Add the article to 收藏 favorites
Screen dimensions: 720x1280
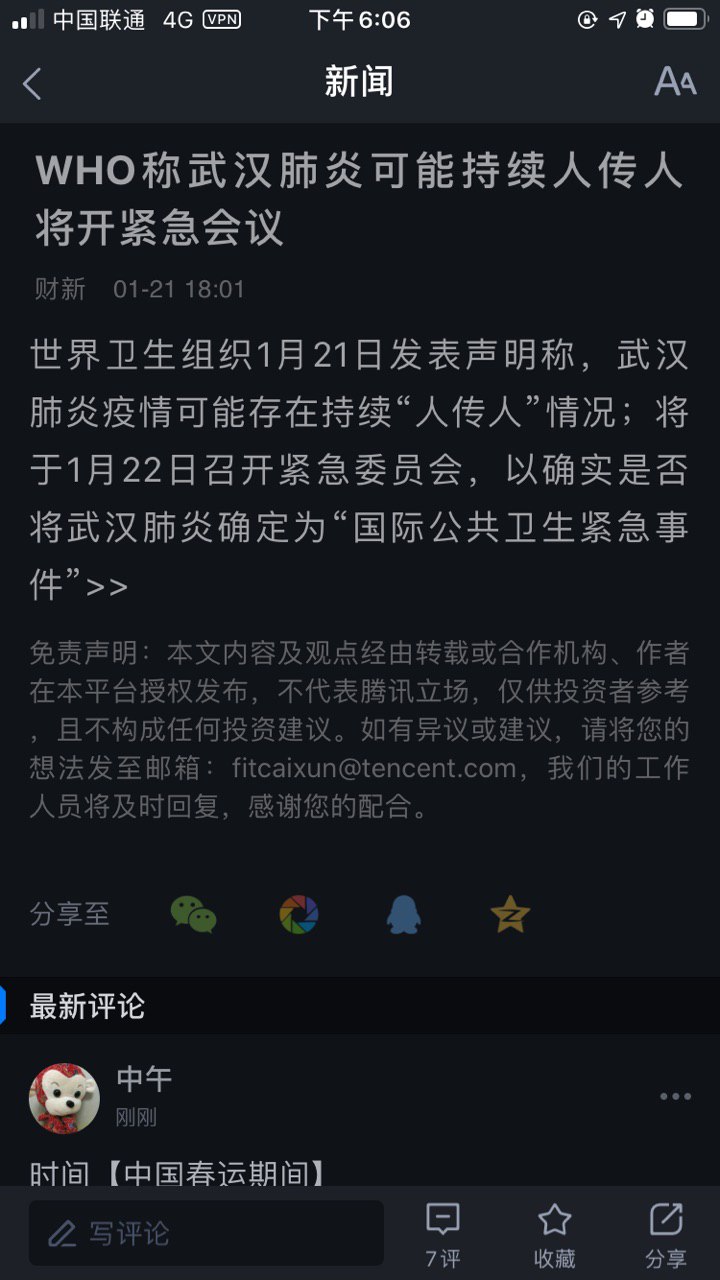554,1234
